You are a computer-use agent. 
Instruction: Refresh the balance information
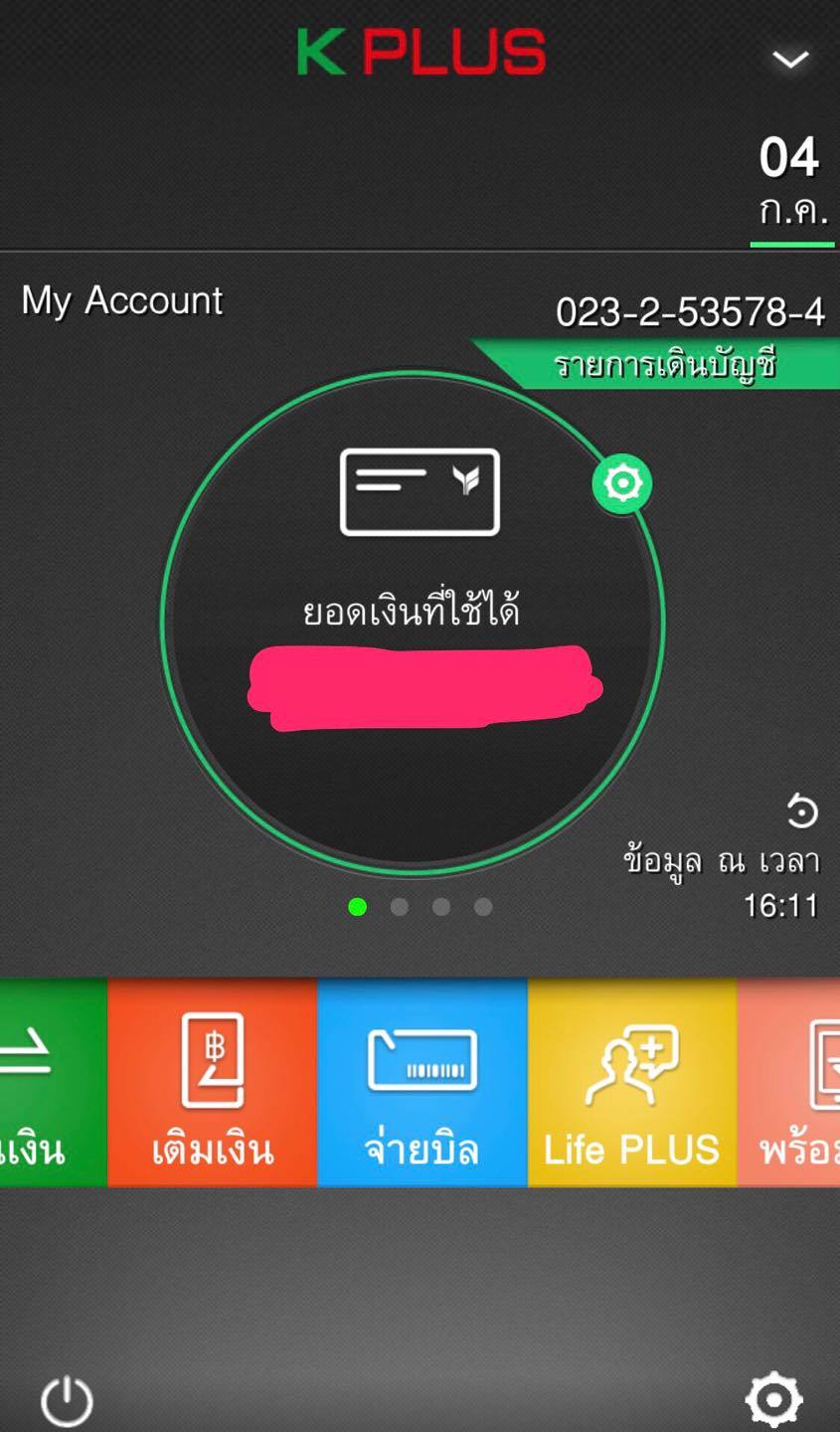(x=801, y=811)
